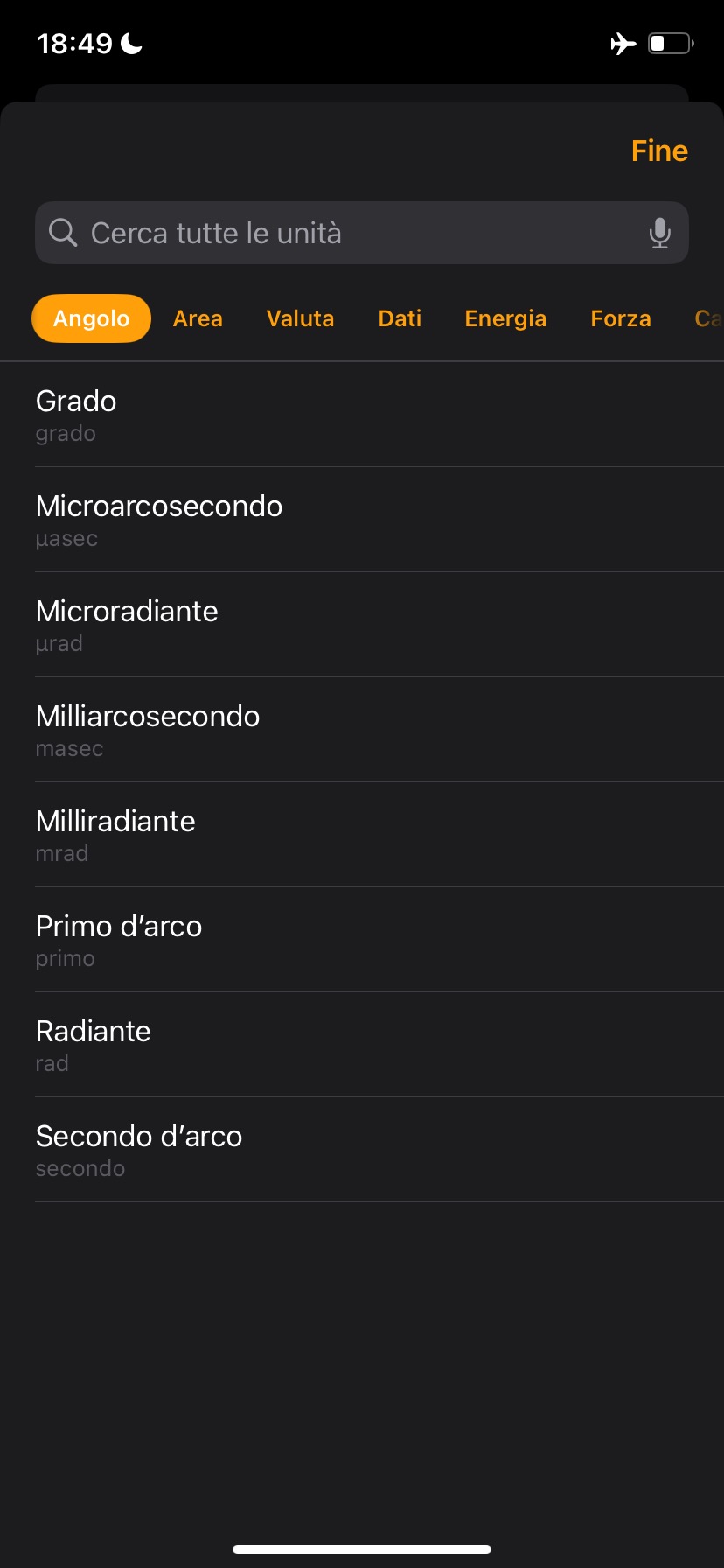This screenshot has width=724, height=1568.
Task: Open the Dati category
Action: pos(400,318)
